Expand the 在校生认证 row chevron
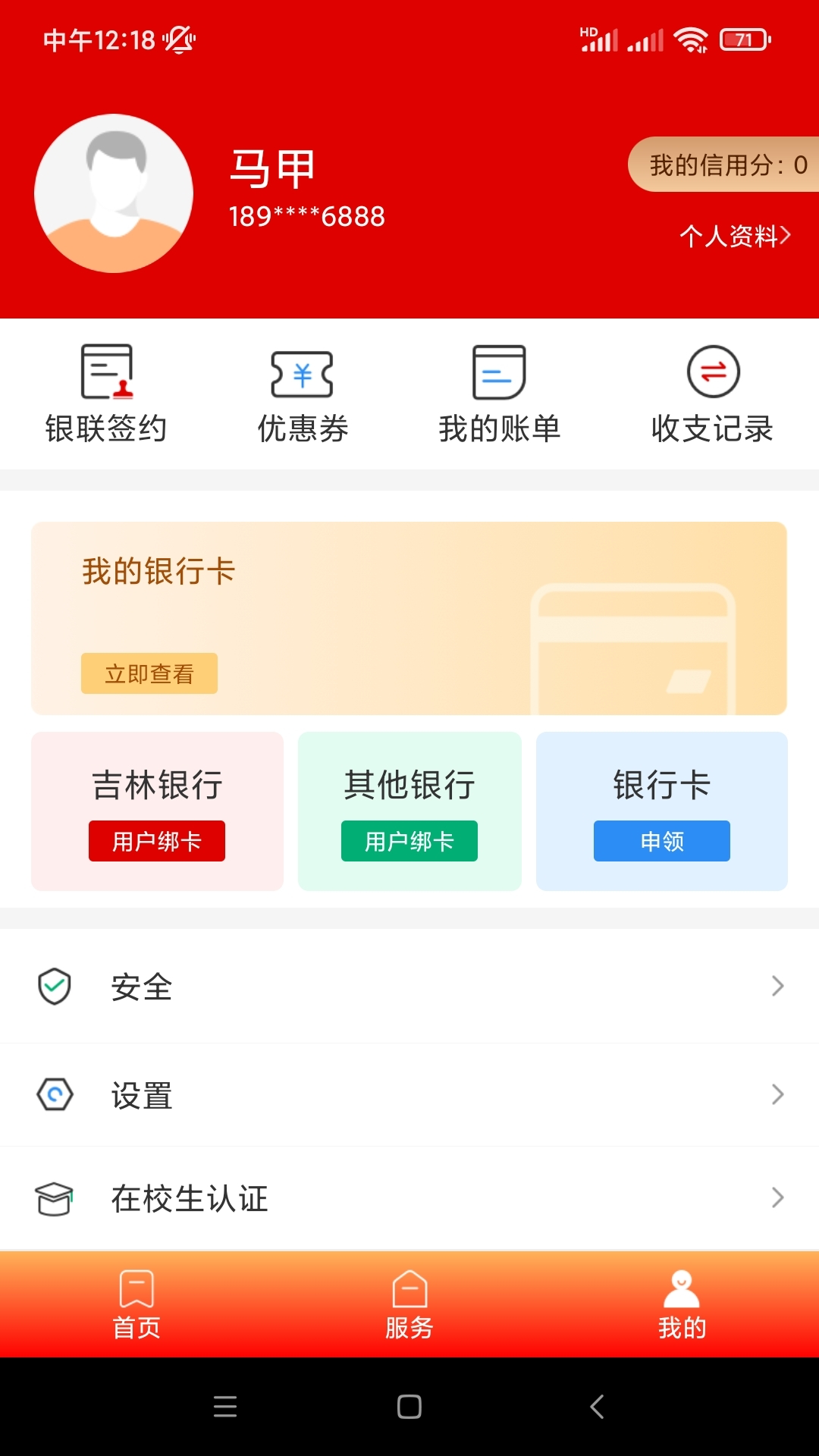This screenshot has height=1456, width=819. [777, 1198]
